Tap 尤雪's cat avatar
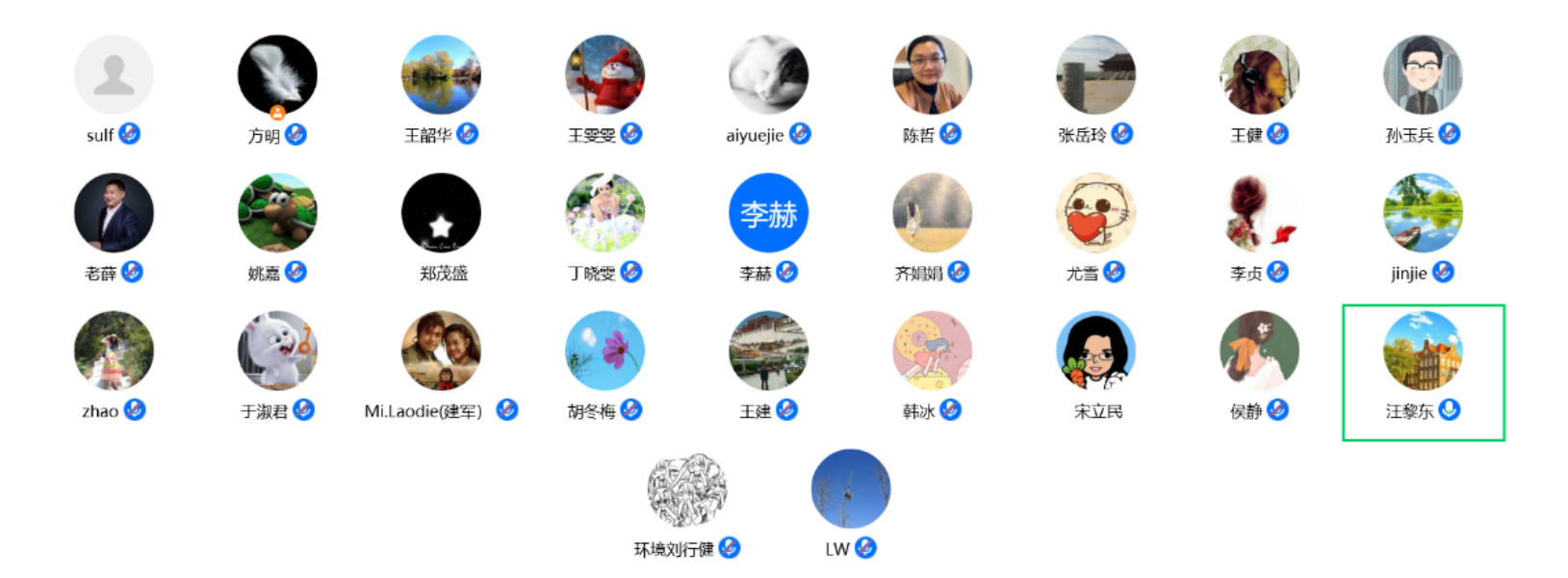1568x578 pixels. coord(1095,213)
